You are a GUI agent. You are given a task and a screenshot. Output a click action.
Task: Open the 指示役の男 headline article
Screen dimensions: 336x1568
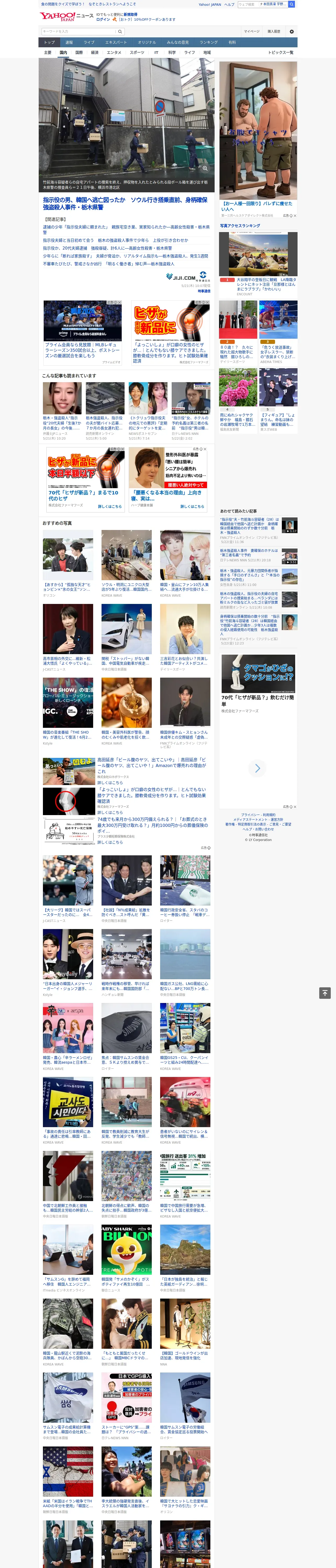point(125,203)
